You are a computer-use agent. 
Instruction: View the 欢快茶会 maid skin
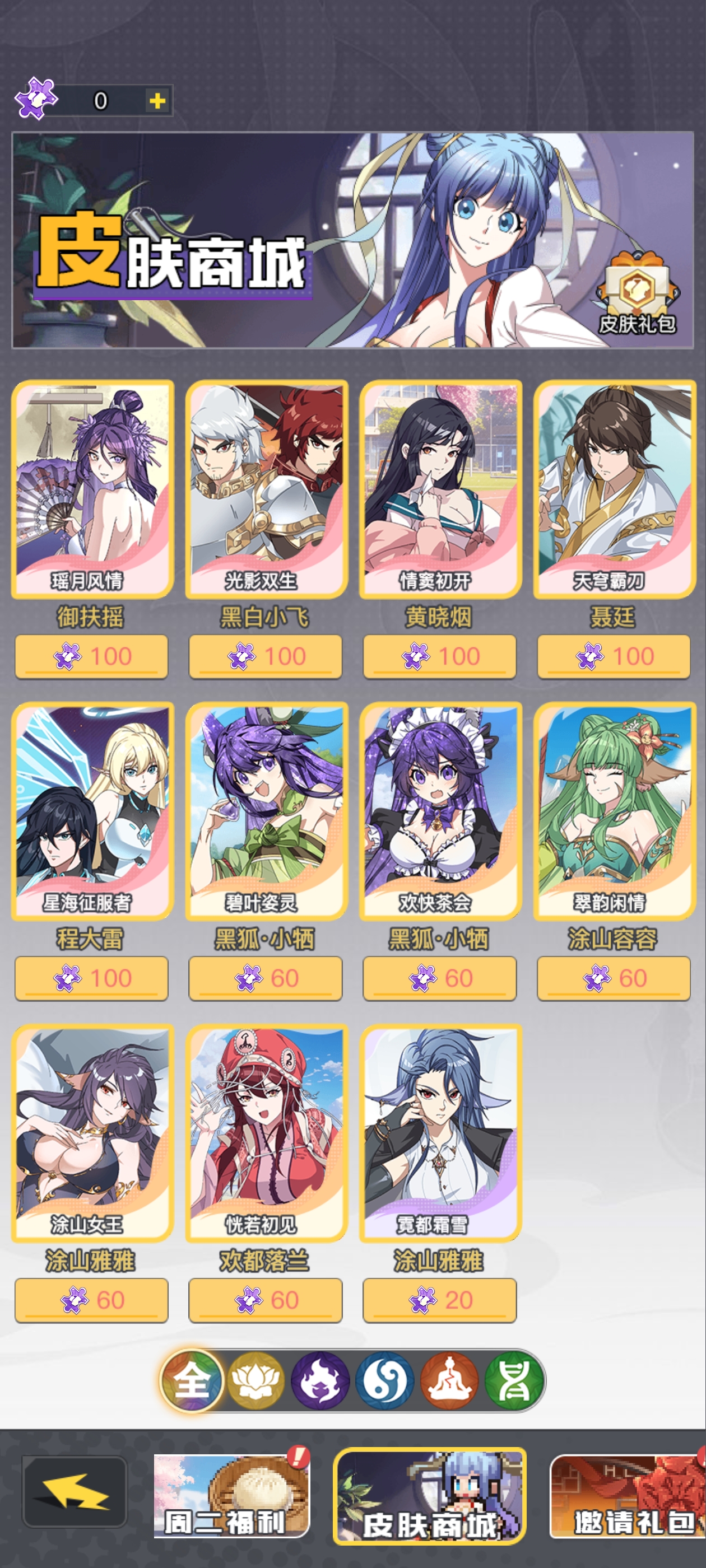440,810
